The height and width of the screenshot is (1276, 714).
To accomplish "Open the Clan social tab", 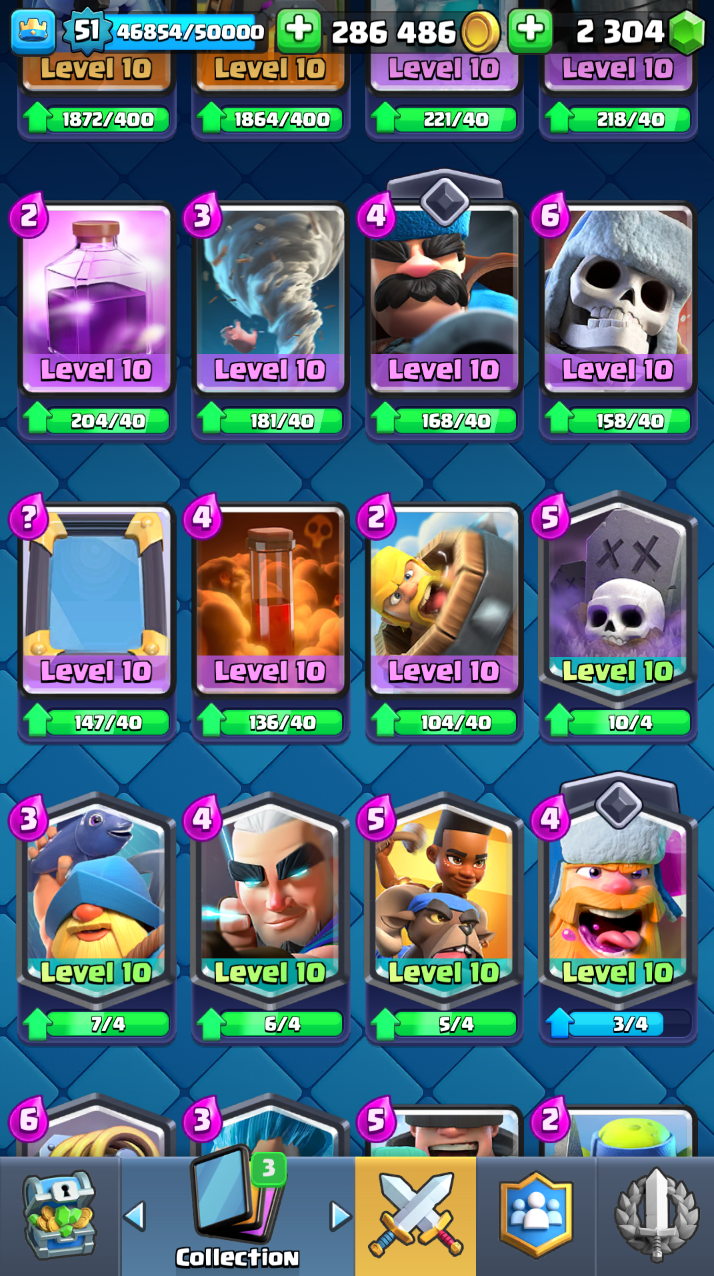I will [x=536, y=1216].
